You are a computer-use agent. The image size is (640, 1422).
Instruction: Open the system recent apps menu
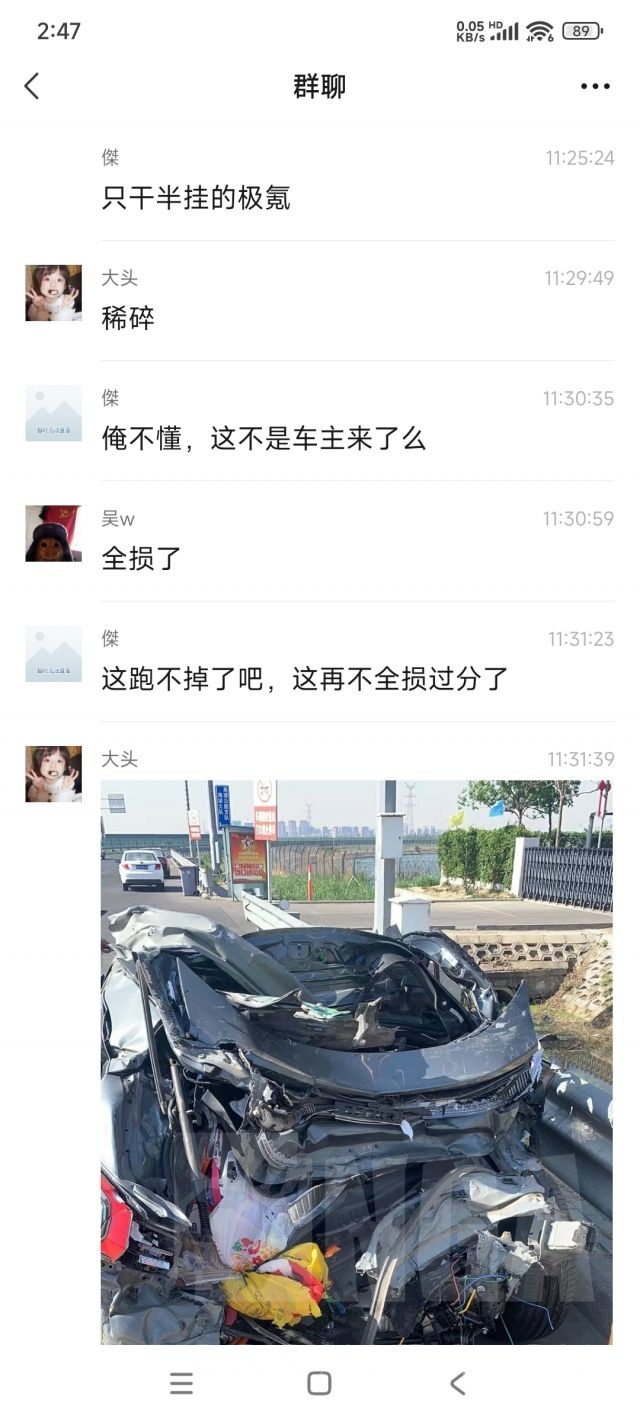click(181, 1383)
